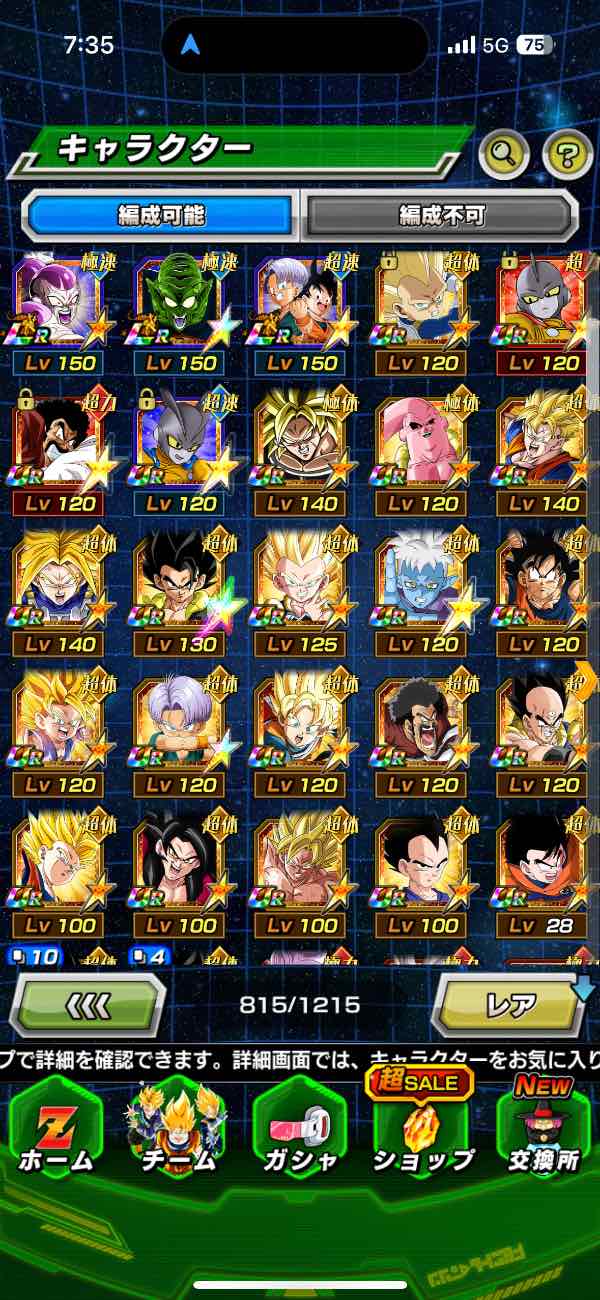Open the question mark help icon
Screen dimensions: 600x1300
567,154
